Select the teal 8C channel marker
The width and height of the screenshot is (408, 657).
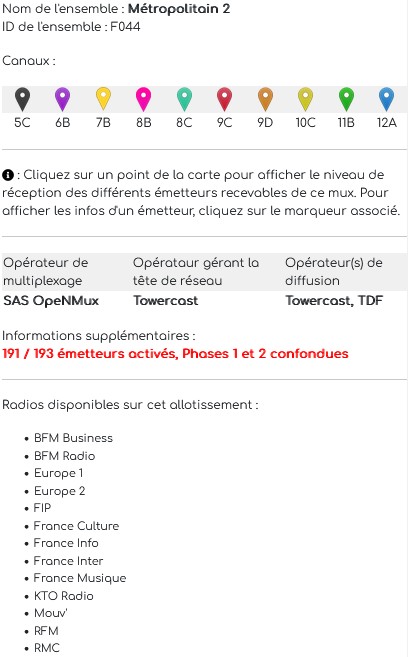coord(184,99)
